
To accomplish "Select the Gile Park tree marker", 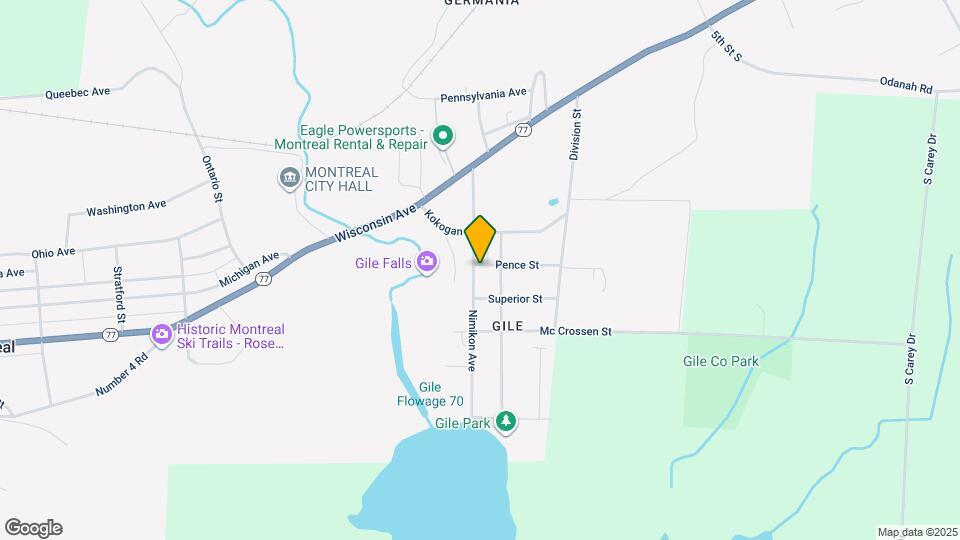I will click(507, 421).
